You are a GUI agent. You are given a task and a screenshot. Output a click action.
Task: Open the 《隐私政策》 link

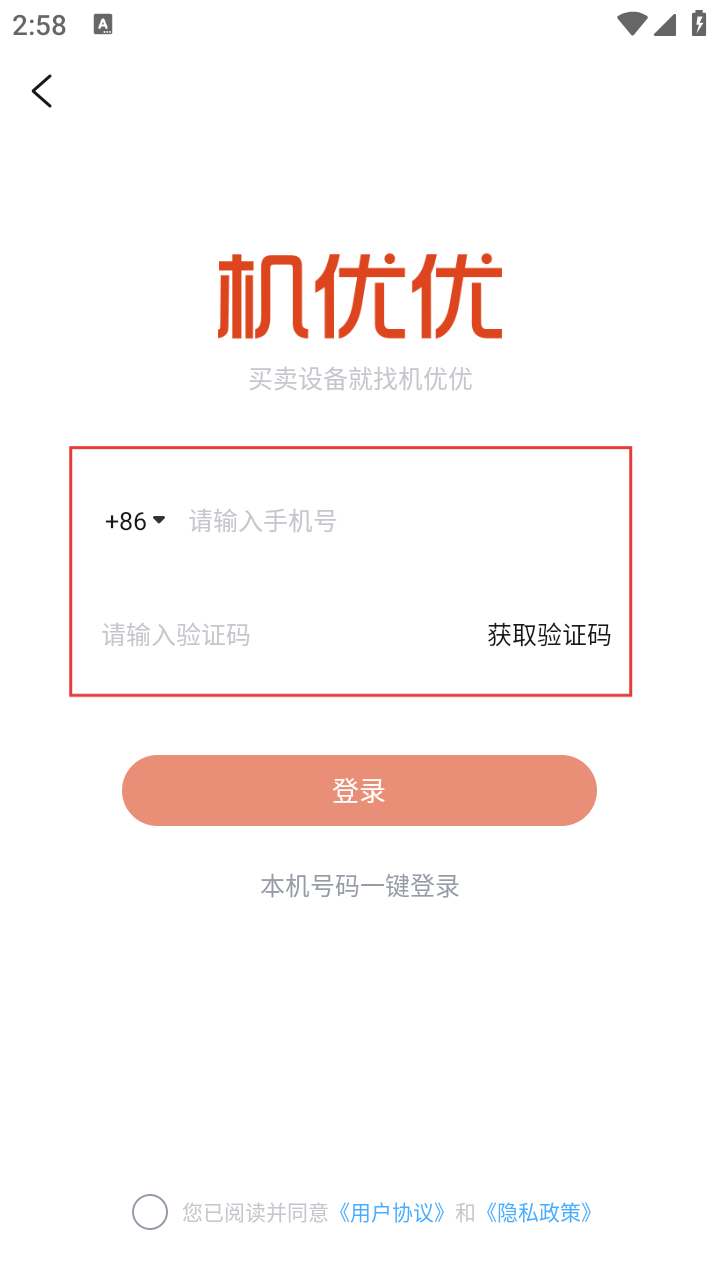539,1213
